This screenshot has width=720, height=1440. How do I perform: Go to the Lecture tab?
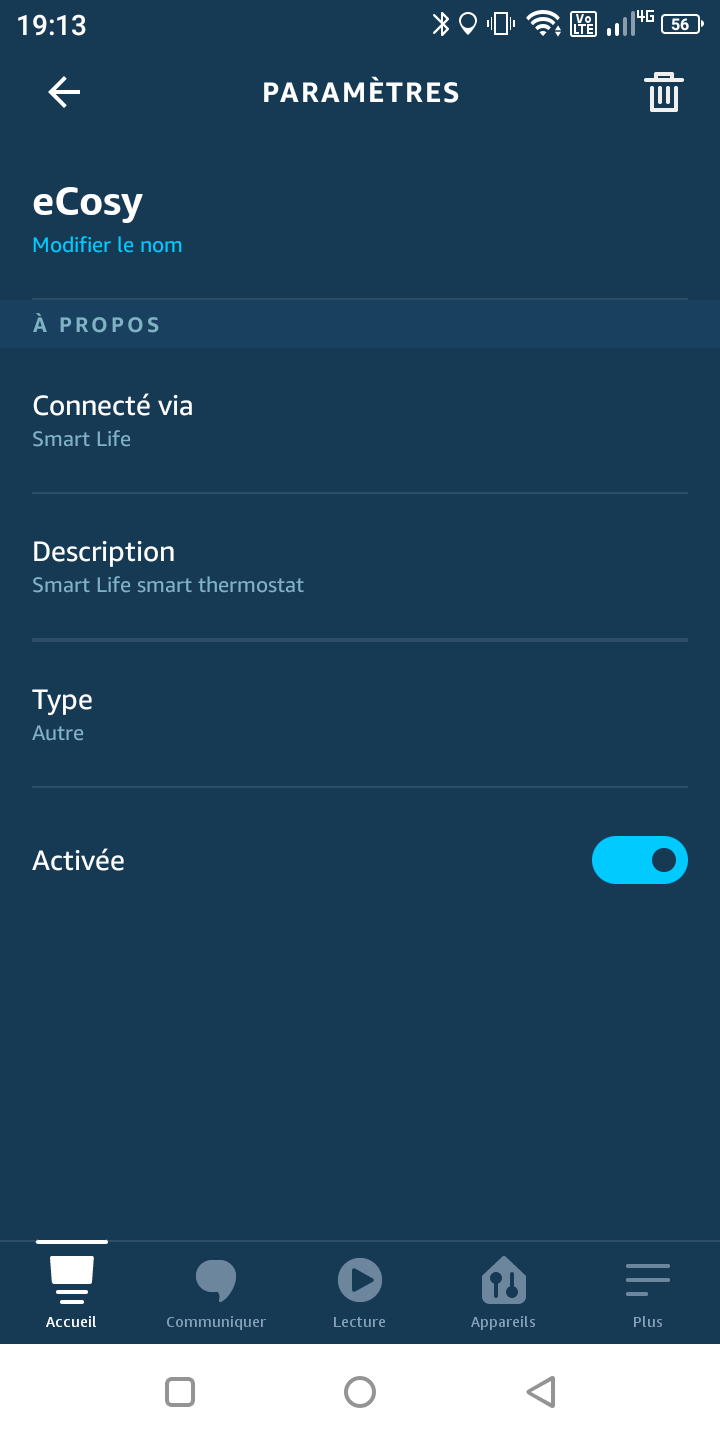point(359,1292)
